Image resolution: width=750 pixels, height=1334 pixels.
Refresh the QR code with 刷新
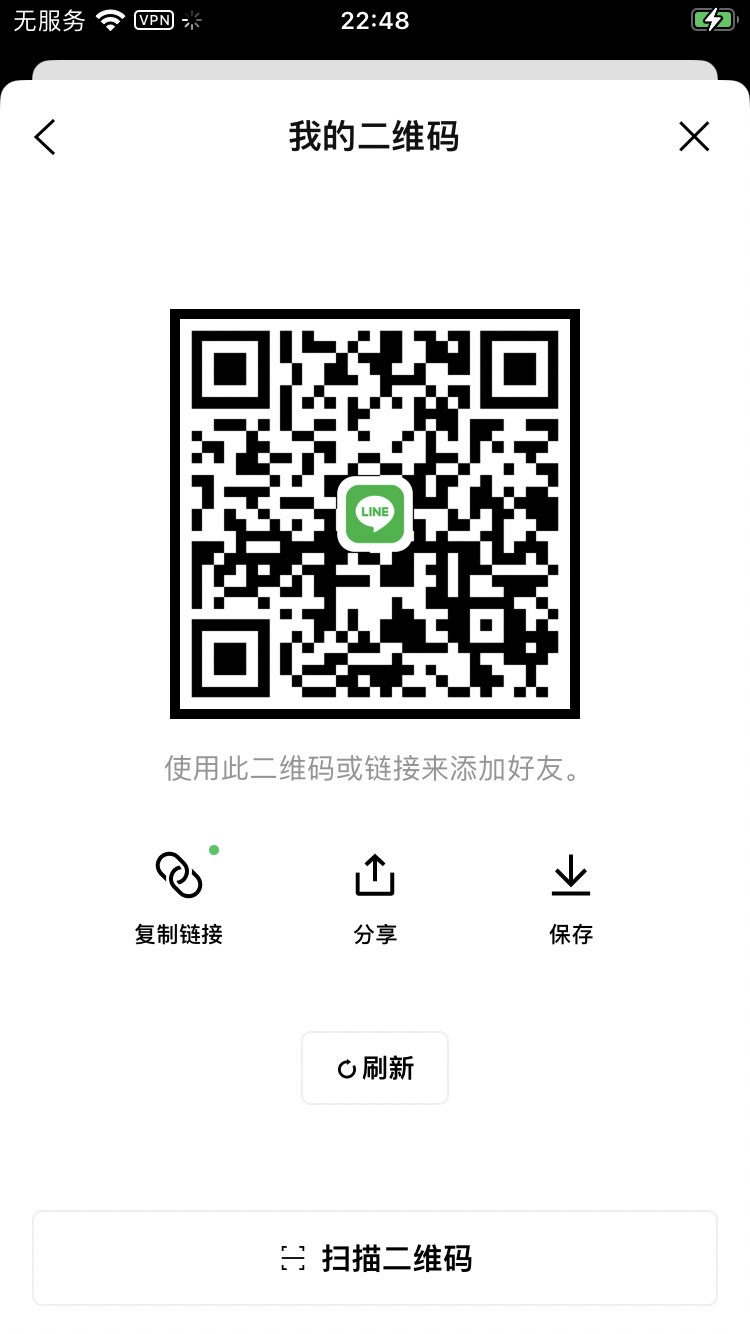tap(375, 1068)
